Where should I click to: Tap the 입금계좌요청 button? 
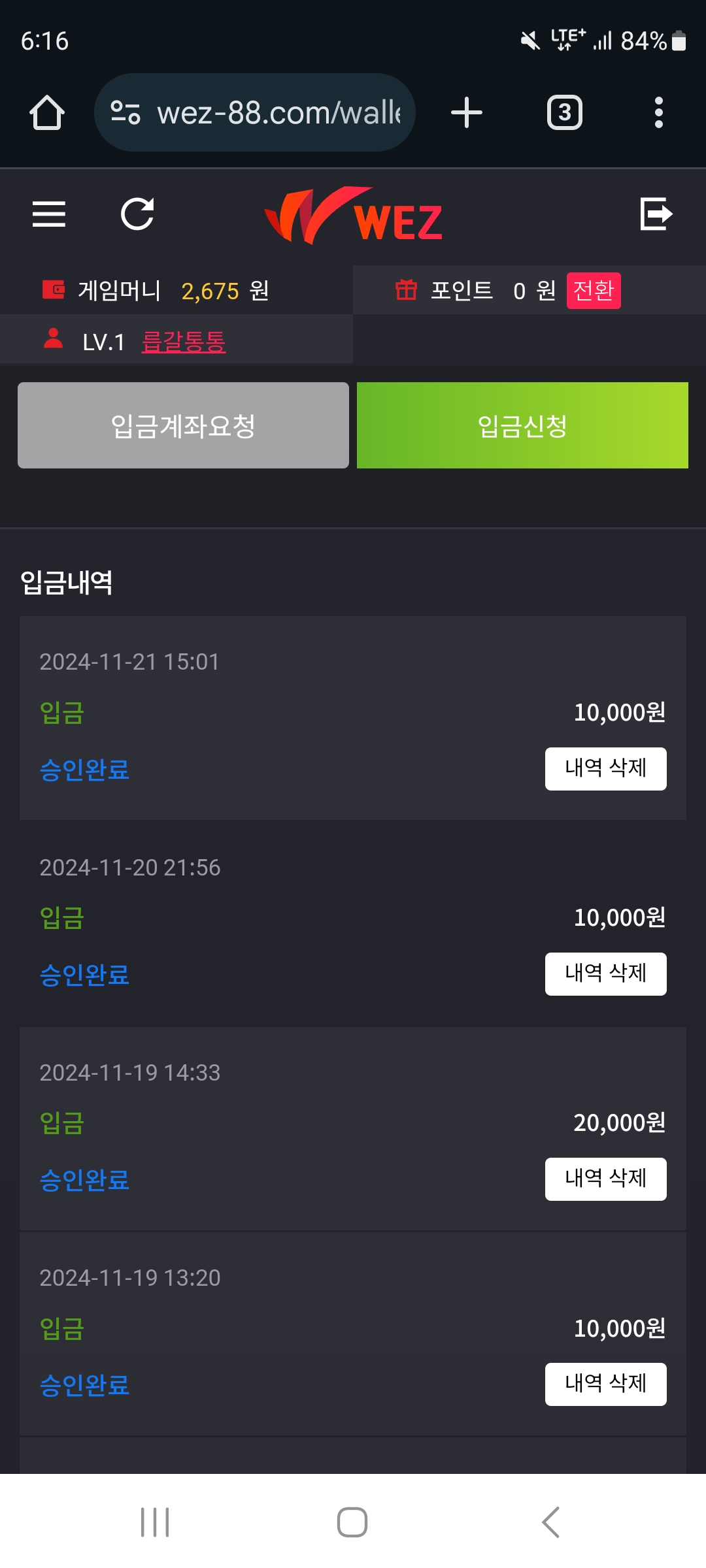pyautogui.click(x=183, y=425)
